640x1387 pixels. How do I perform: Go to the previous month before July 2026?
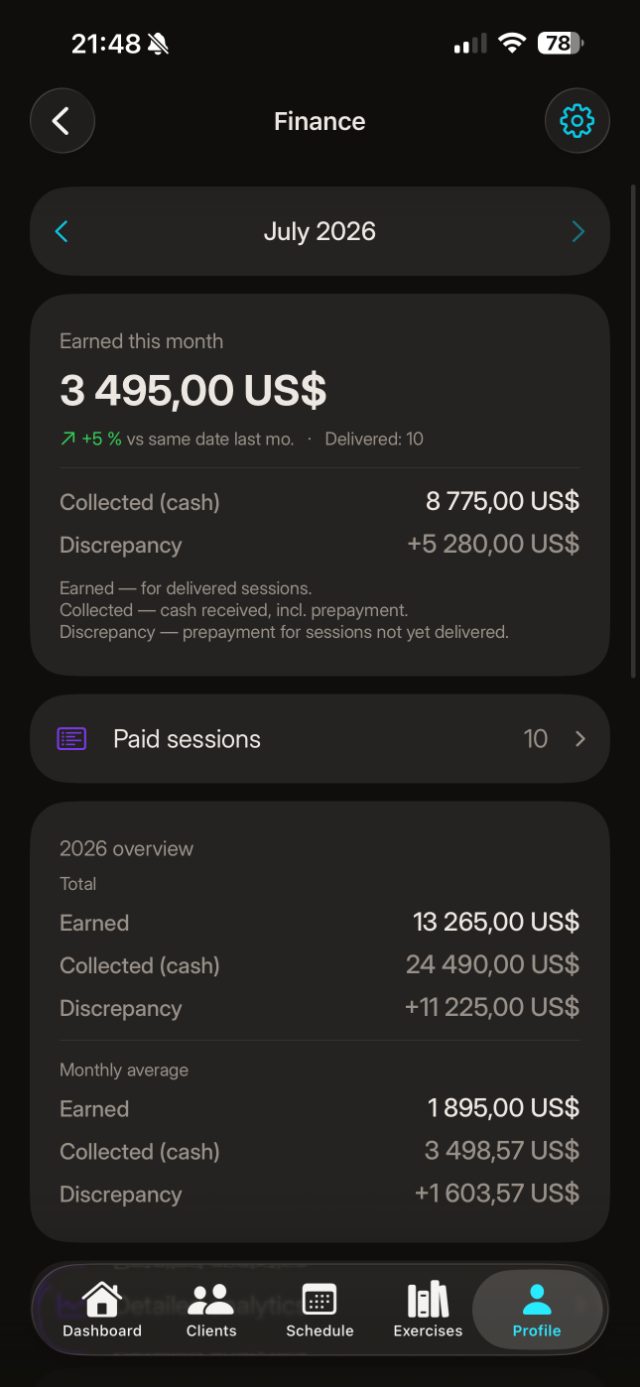pyautogui.click(x=61, y=232)
